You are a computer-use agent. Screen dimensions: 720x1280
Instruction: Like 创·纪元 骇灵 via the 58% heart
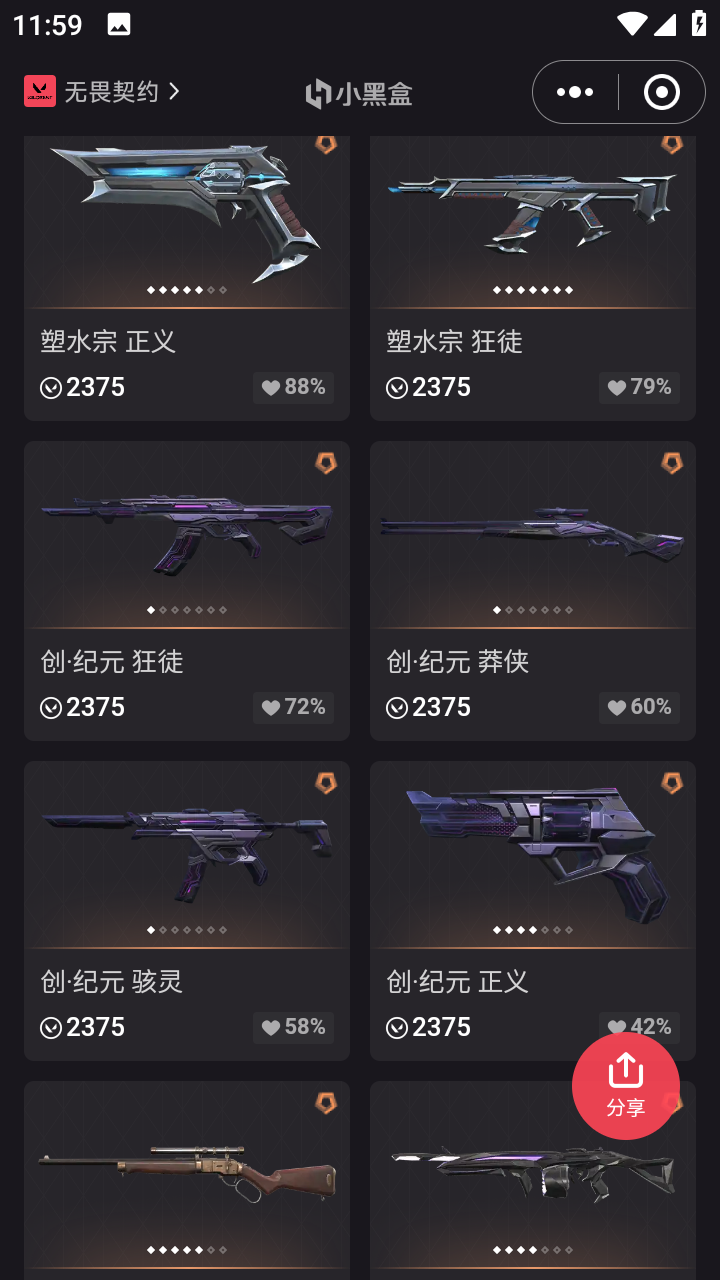click(293, 1027)
